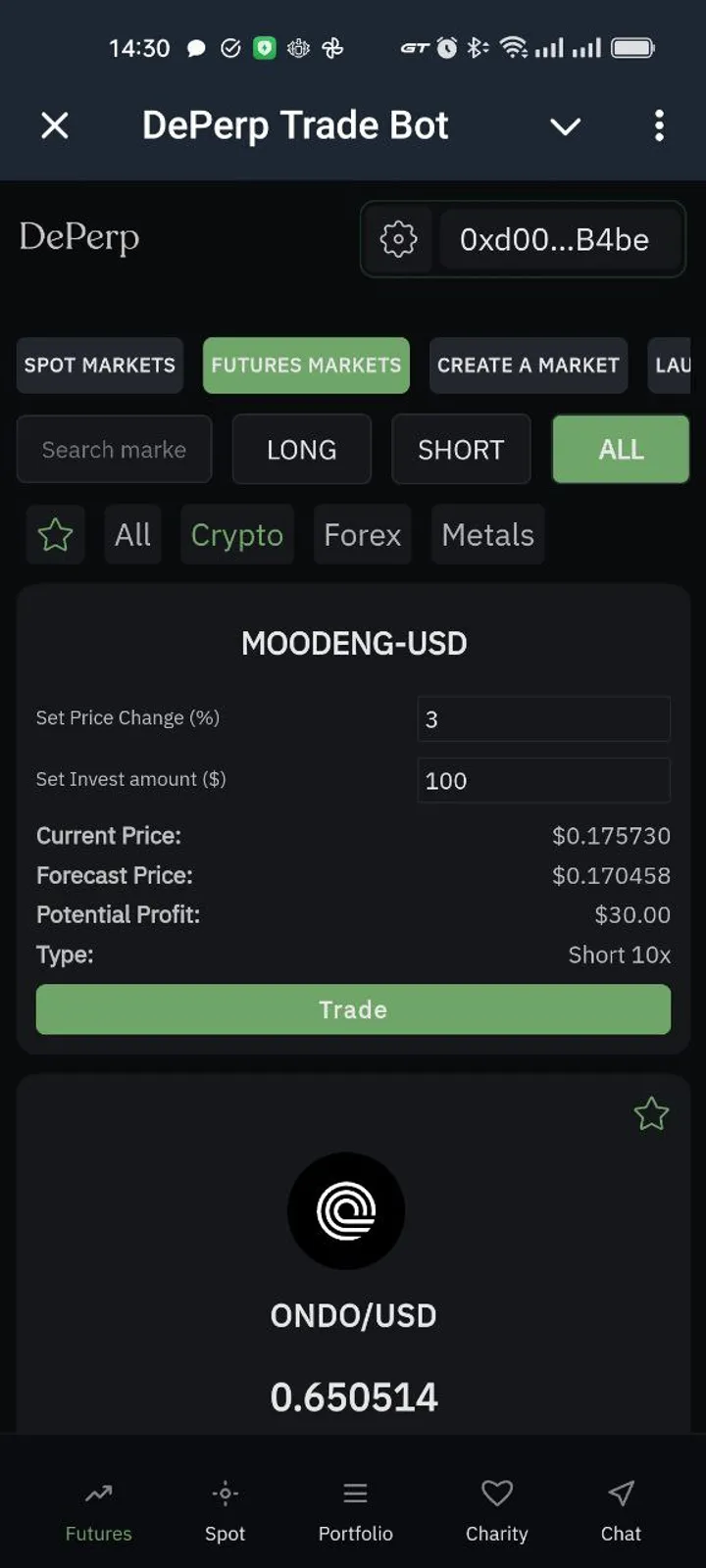
Task: Expand the chevron next to the bot title
Action: point(565,126)
